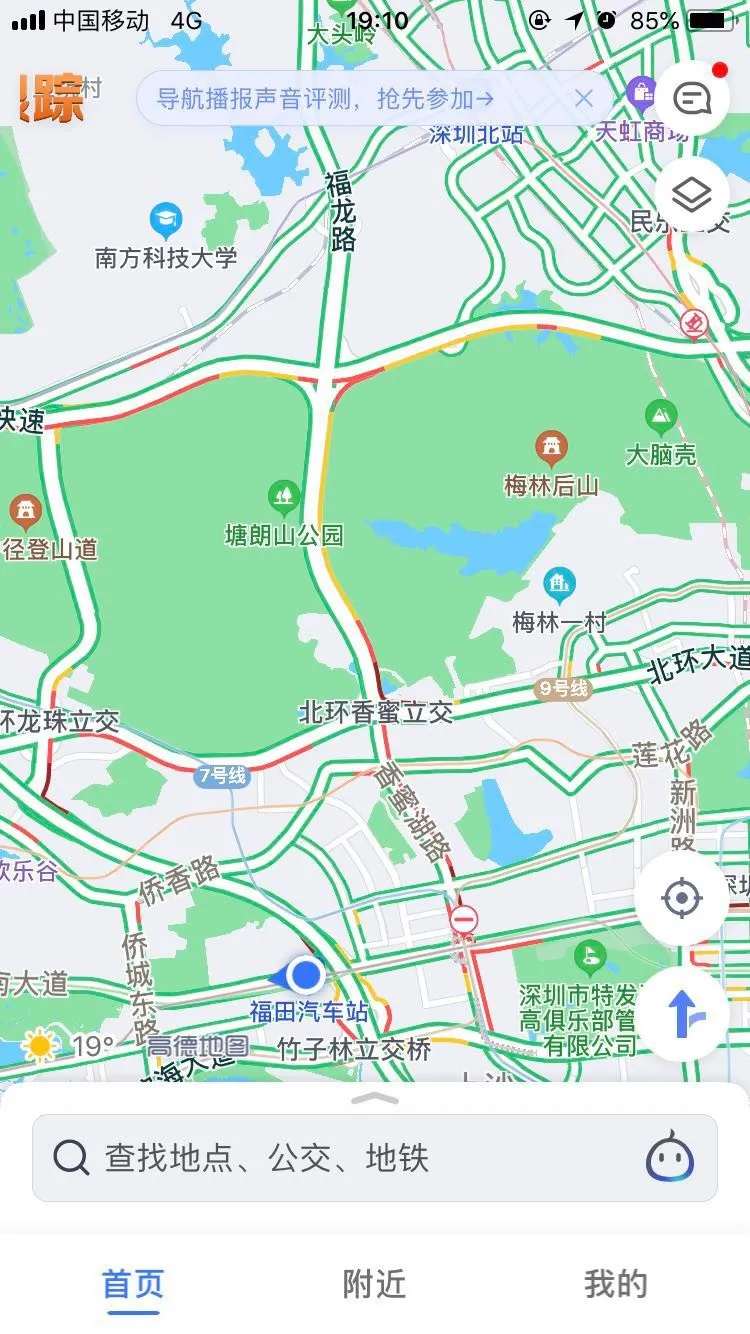Open the 福田汽车站 location label
This screenshot has width=750, height=1334.
[x=308, y=1012]
